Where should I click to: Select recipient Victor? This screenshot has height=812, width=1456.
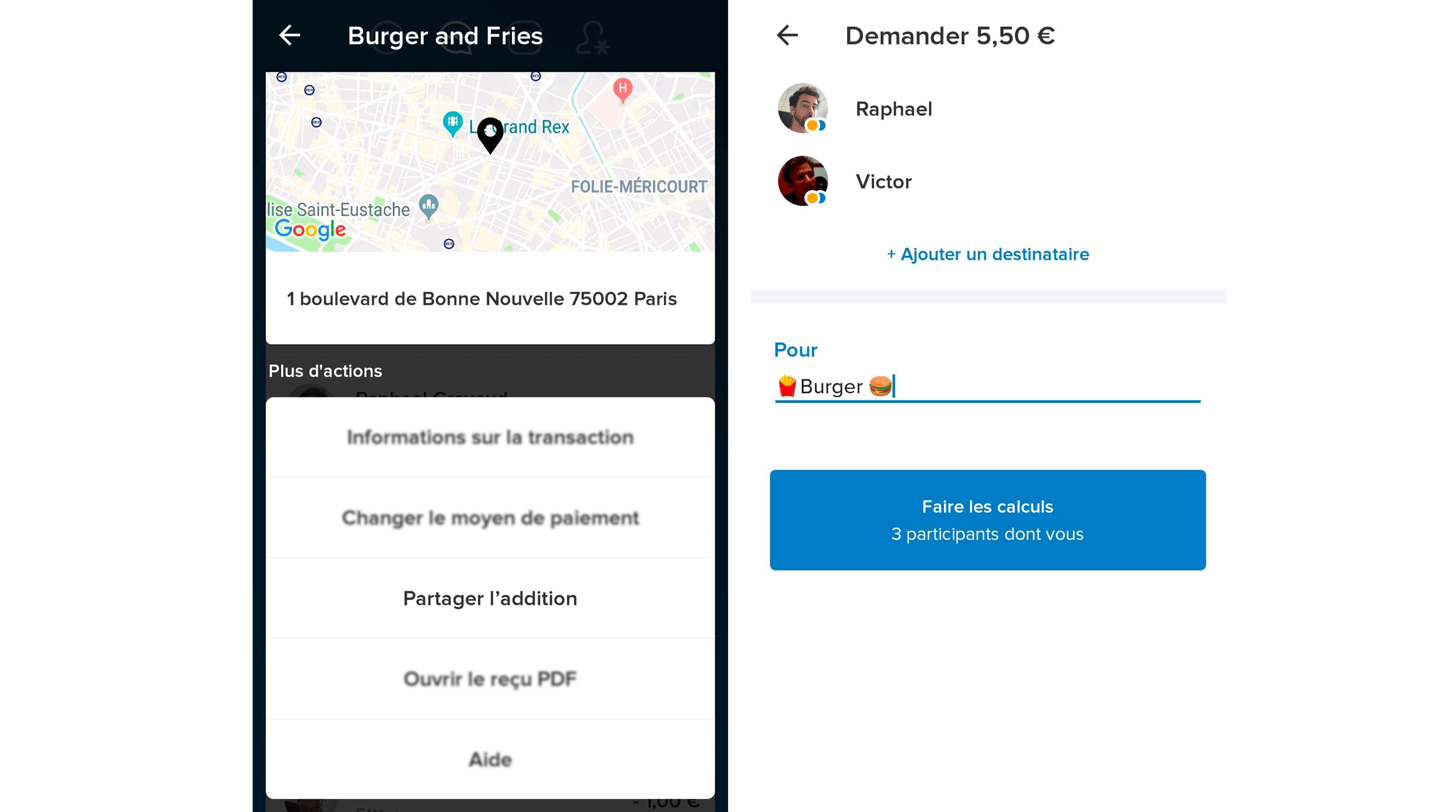[x=883, y=182]
